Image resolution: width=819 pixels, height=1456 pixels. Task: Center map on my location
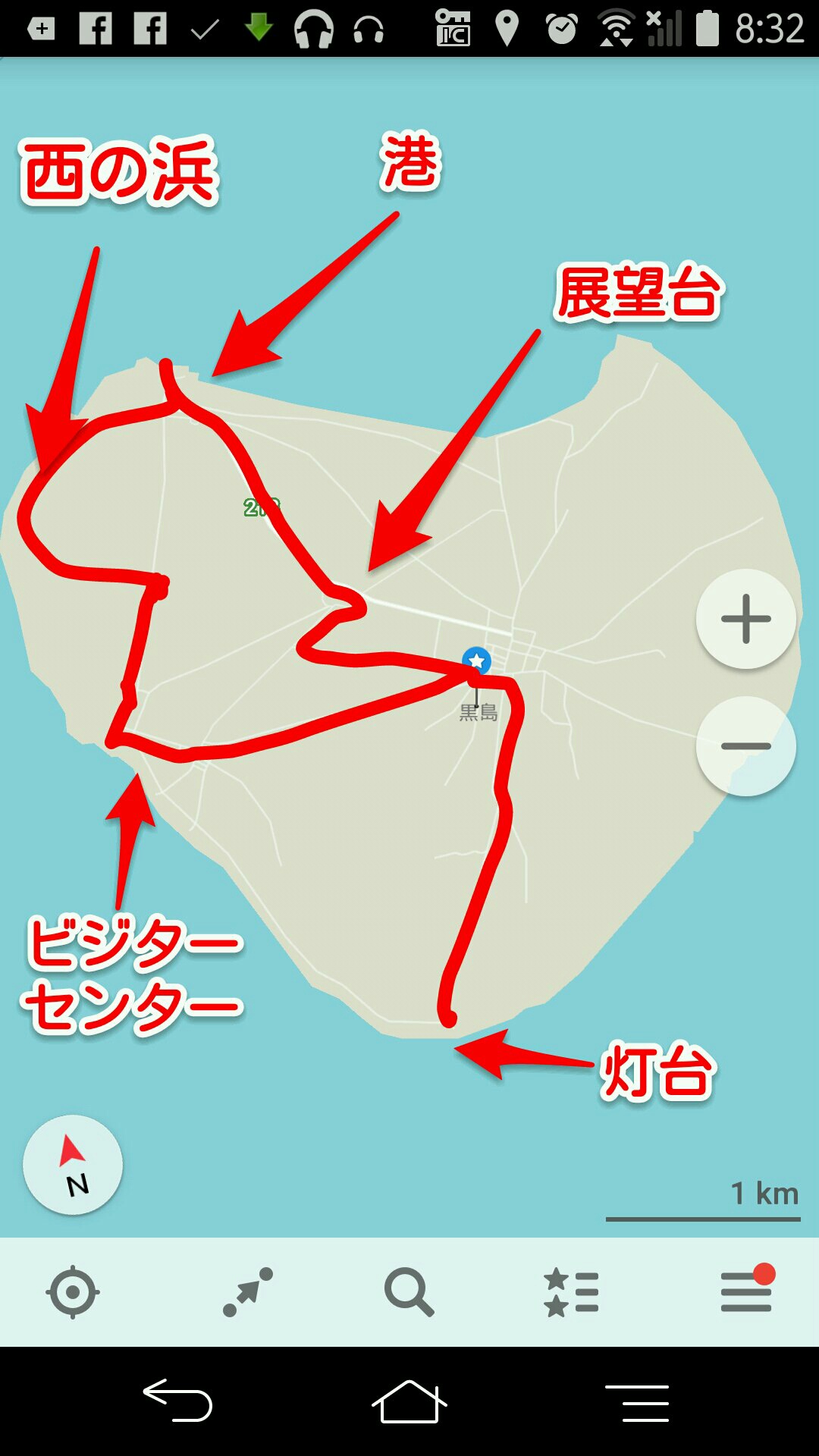click(x=73, y=1292)
